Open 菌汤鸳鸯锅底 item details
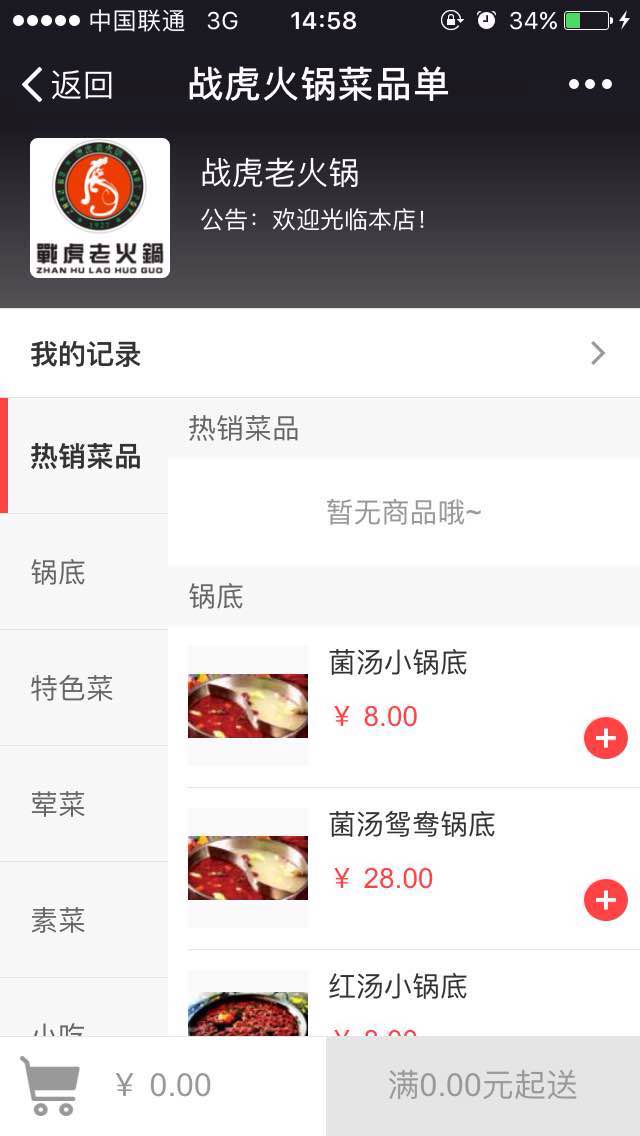Viewport: 640px width, 1136px height. pyautogui.click(x=412, y=825)
